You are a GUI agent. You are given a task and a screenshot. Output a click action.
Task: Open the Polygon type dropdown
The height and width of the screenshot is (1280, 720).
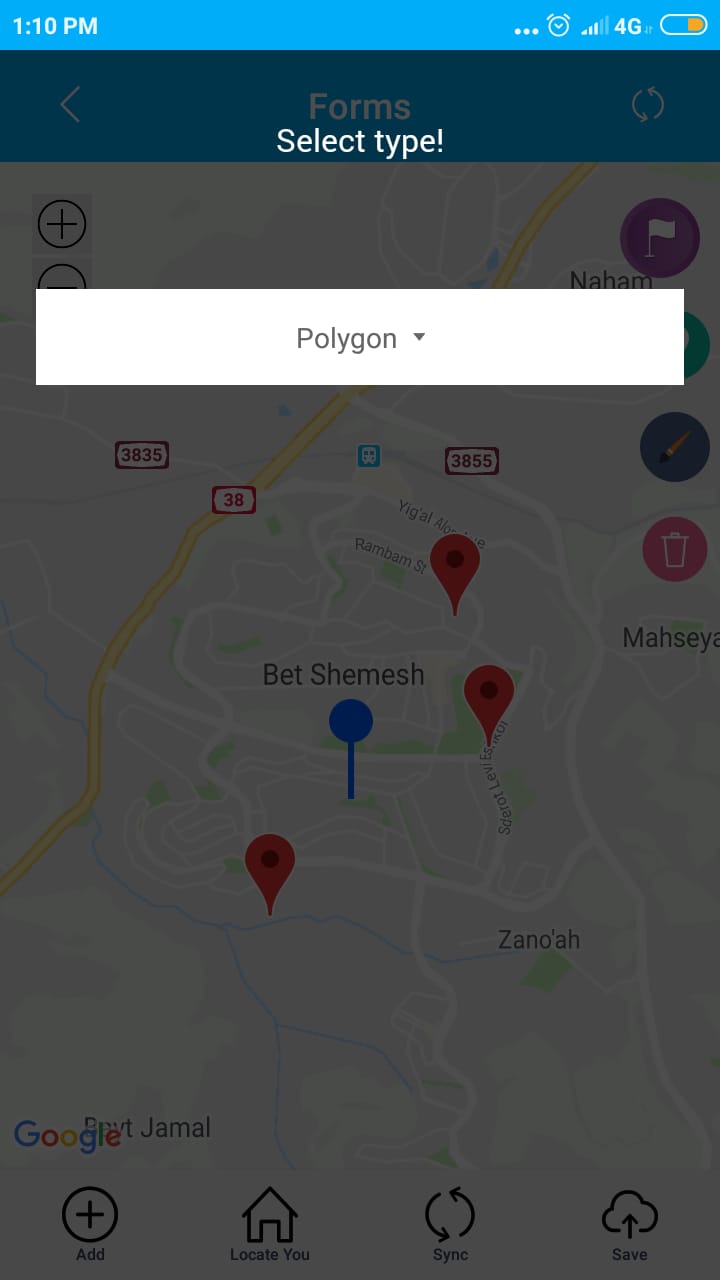[x=360, y=338]
